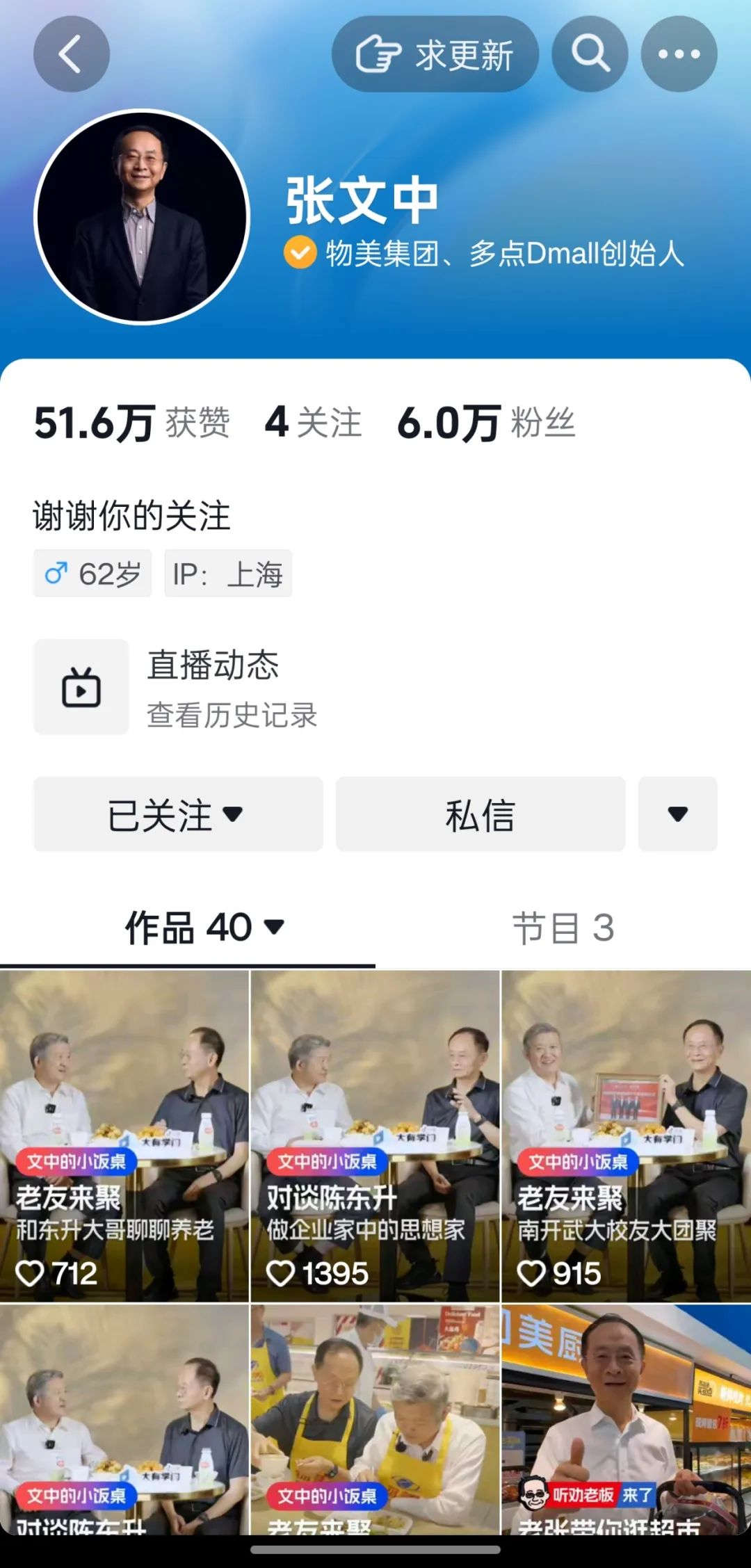Open the three-dot overflow menu

(x=679, y=54)
